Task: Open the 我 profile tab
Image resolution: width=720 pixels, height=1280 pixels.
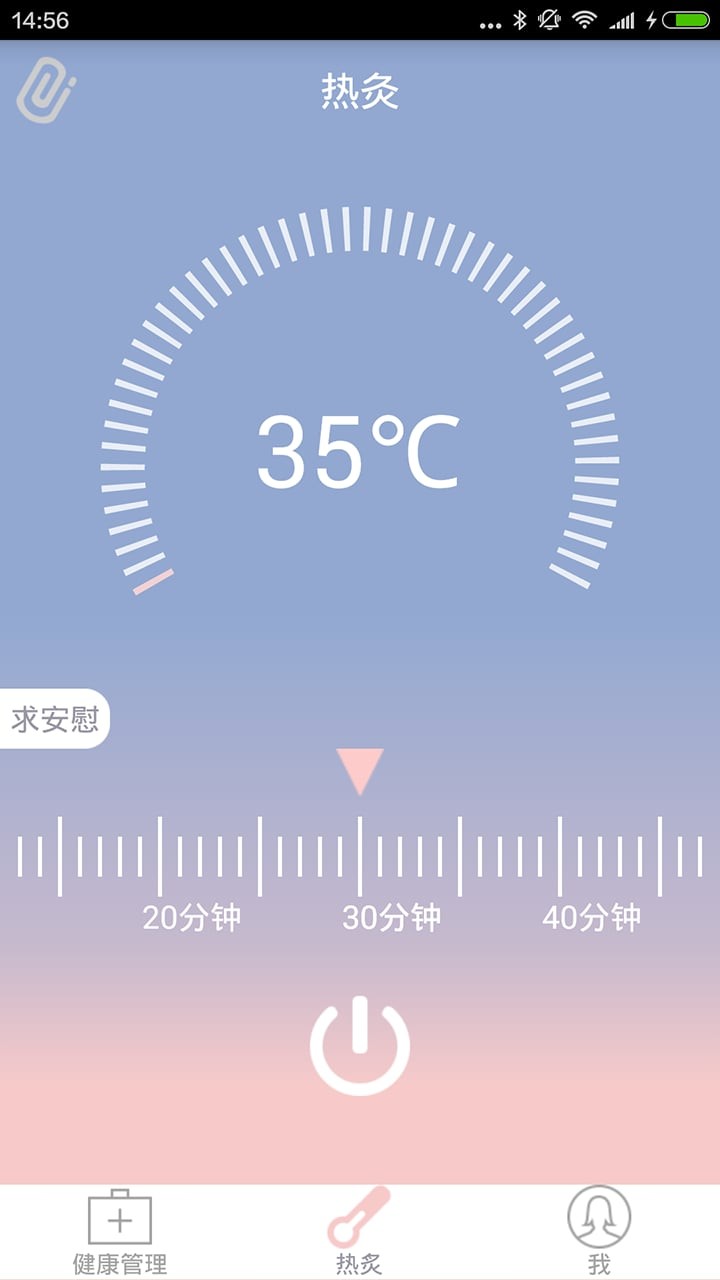Action: [x=598, y=1230]
